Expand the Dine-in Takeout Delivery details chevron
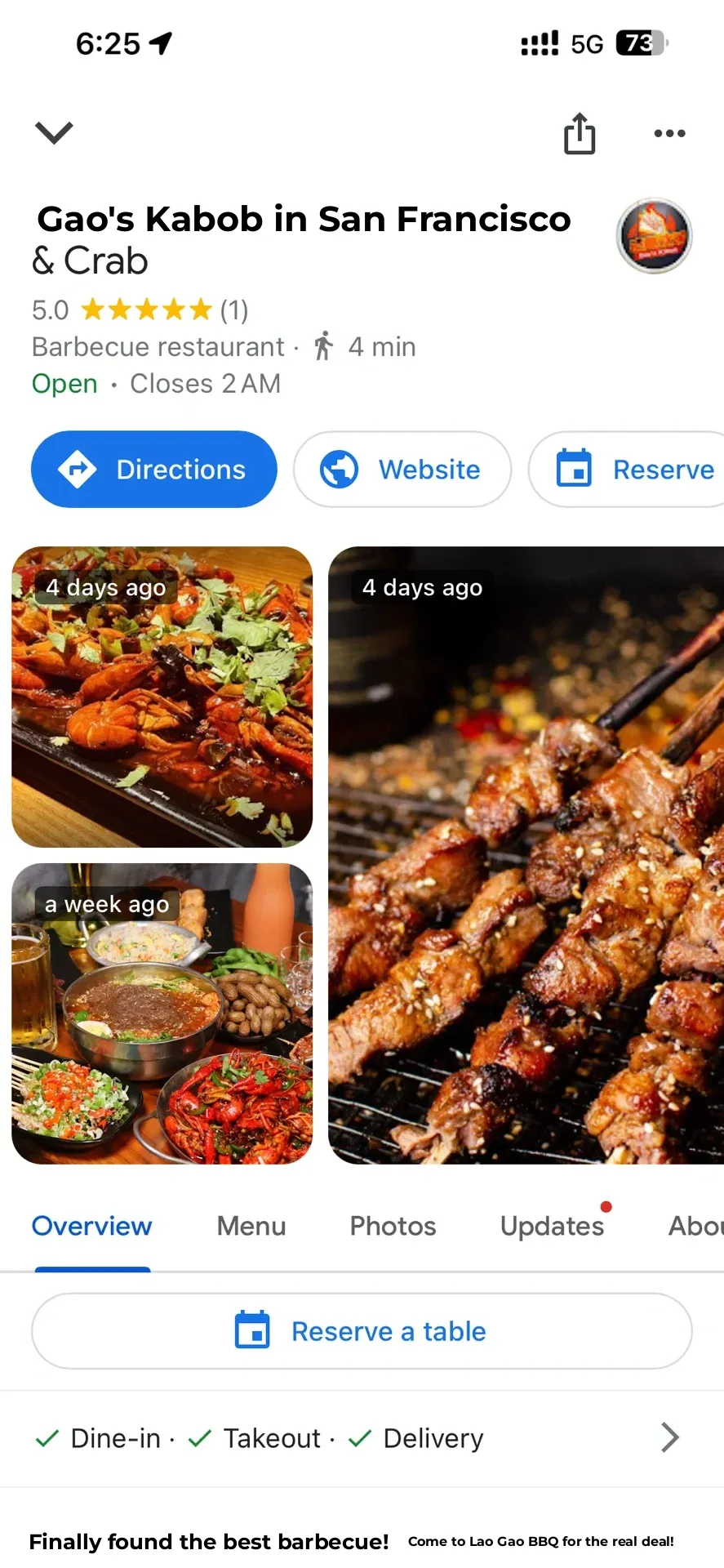This screenshot has width=724, height=1568. (669, 1437)
